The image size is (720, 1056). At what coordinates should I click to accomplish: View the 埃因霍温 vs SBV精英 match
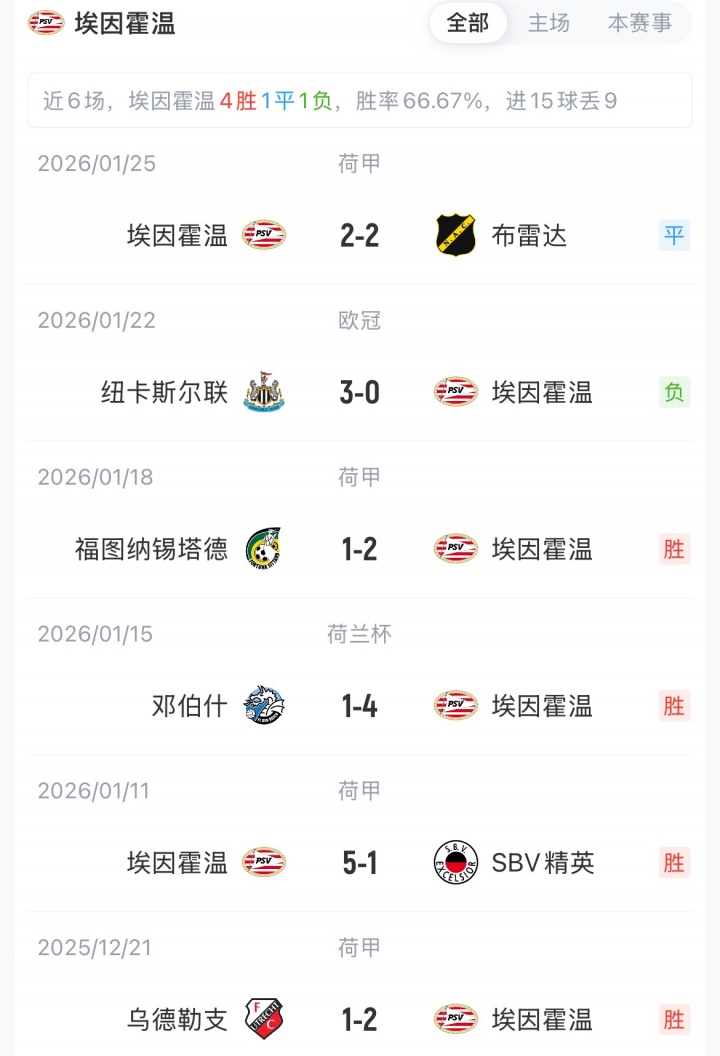(x=359, y=862)
